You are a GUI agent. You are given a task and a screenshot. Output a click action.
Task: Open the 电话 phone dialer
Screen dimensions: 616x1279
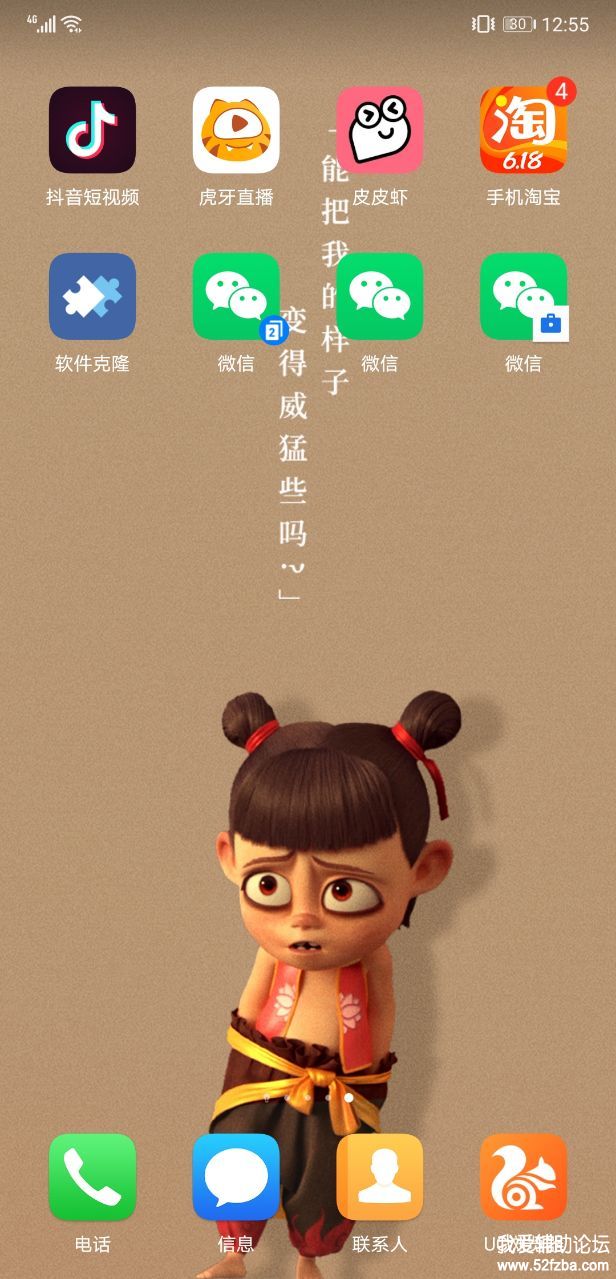tap(92, 1177)
